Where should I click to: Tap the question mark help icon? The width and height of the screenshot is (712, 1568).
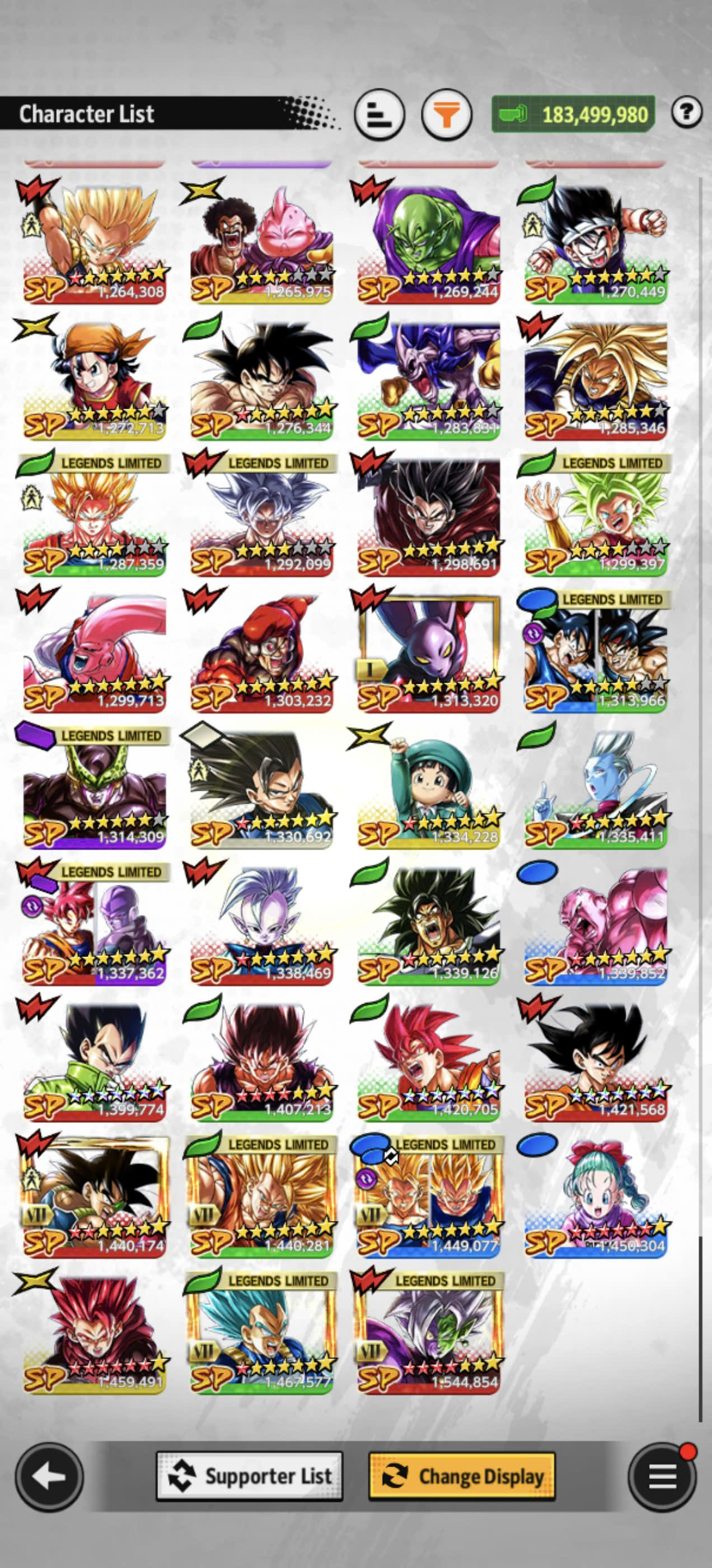pyautogui.click(x=686, y=112)
